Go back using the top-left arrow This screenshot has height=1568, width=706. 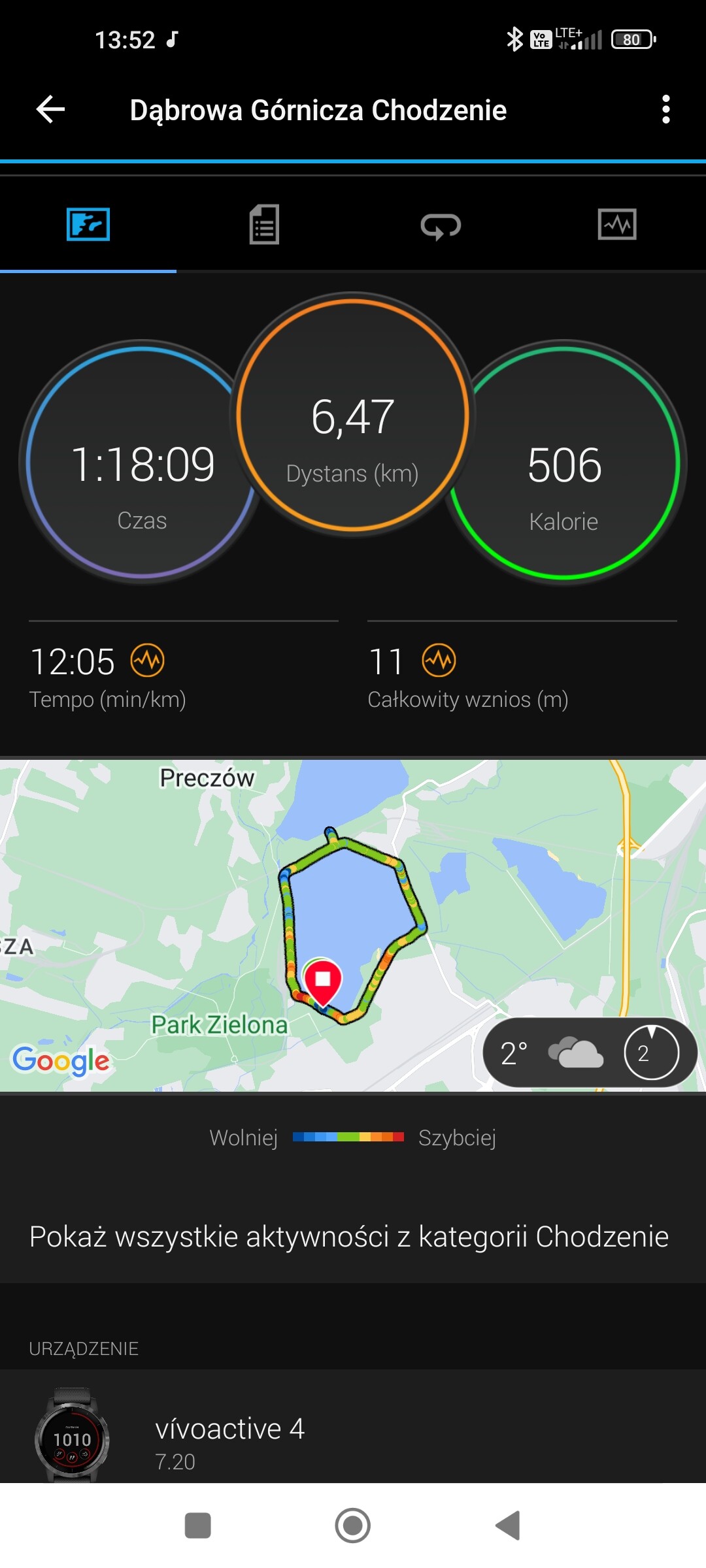pos(50,109)
